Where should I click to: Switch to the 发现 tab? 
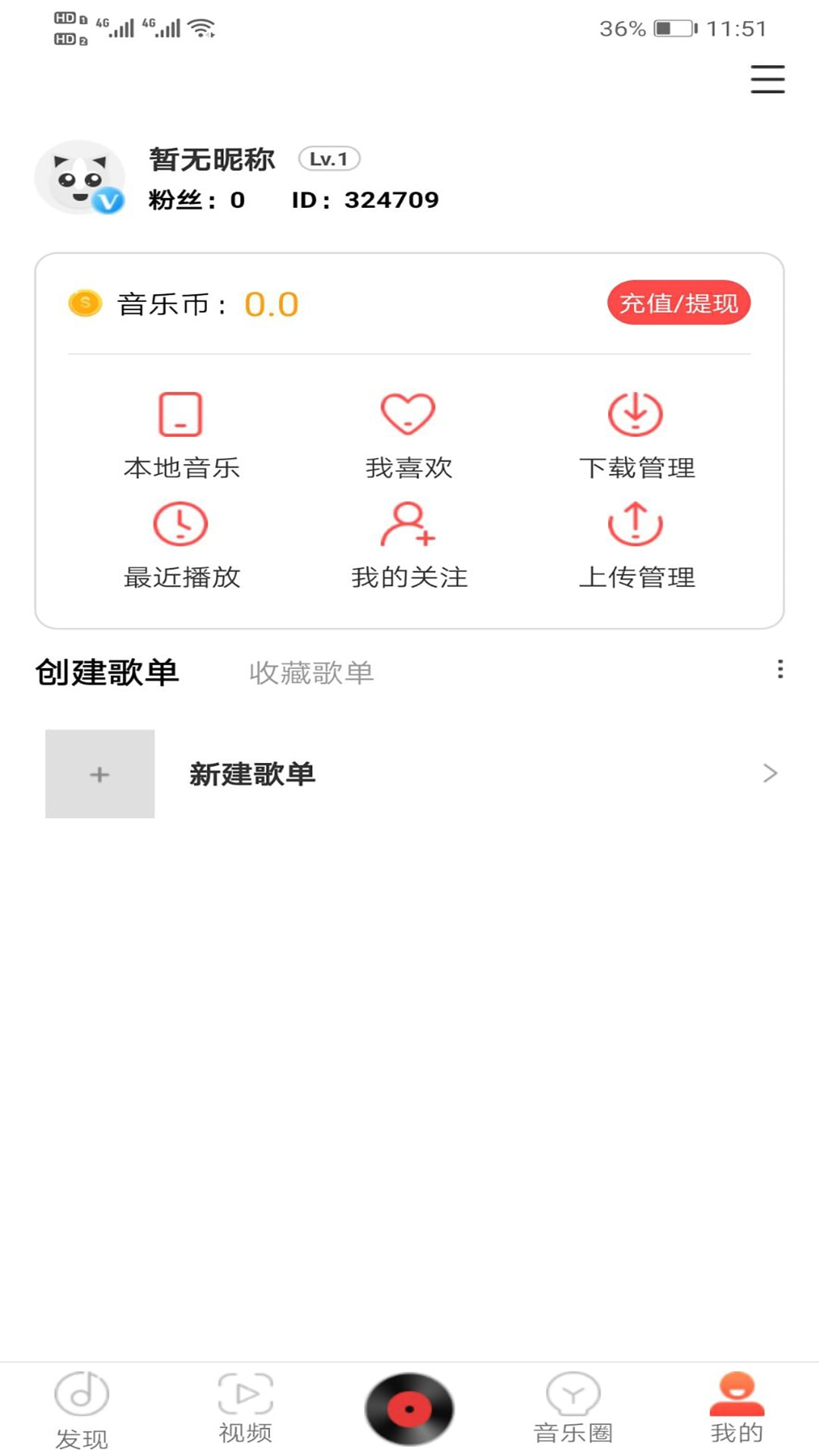82,1409
